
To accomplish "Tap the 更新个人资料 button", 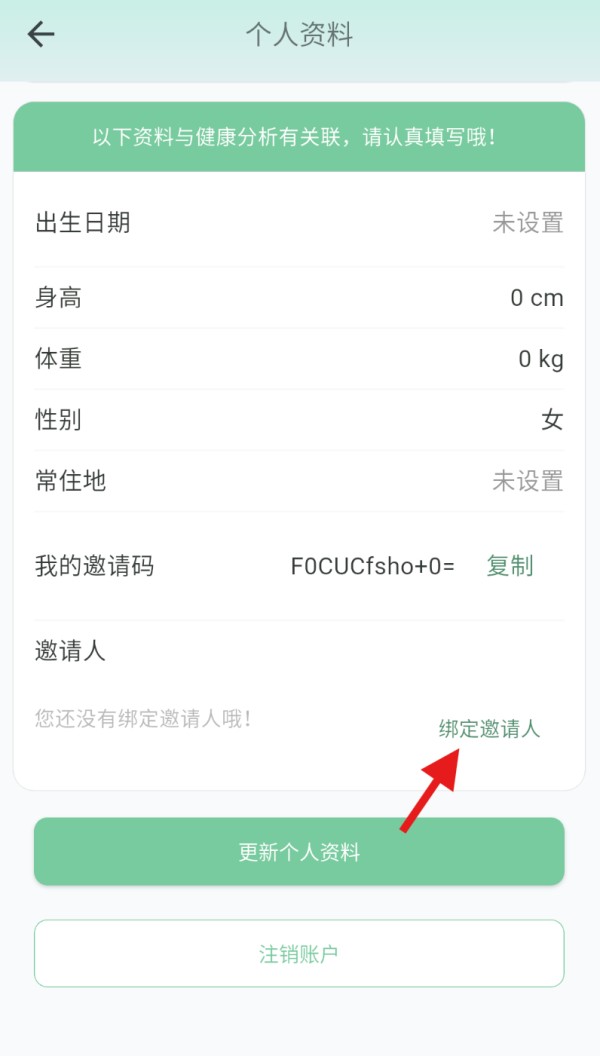I will [299, 851].
